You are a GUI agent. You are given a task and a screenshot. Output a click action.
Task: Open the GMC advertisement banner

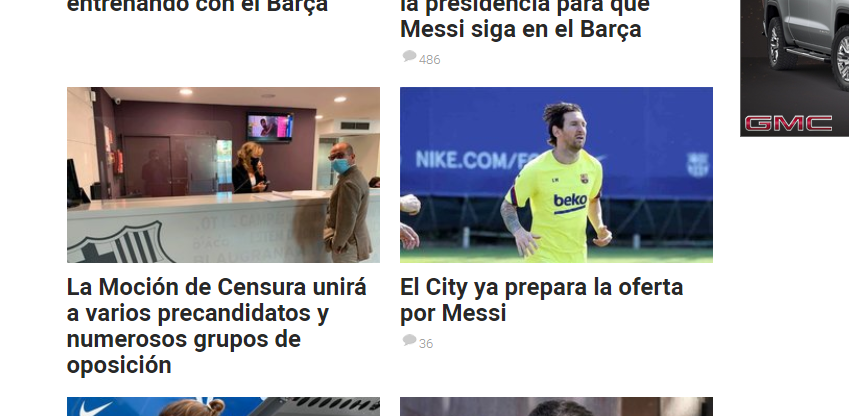click(x=794, y=68)
